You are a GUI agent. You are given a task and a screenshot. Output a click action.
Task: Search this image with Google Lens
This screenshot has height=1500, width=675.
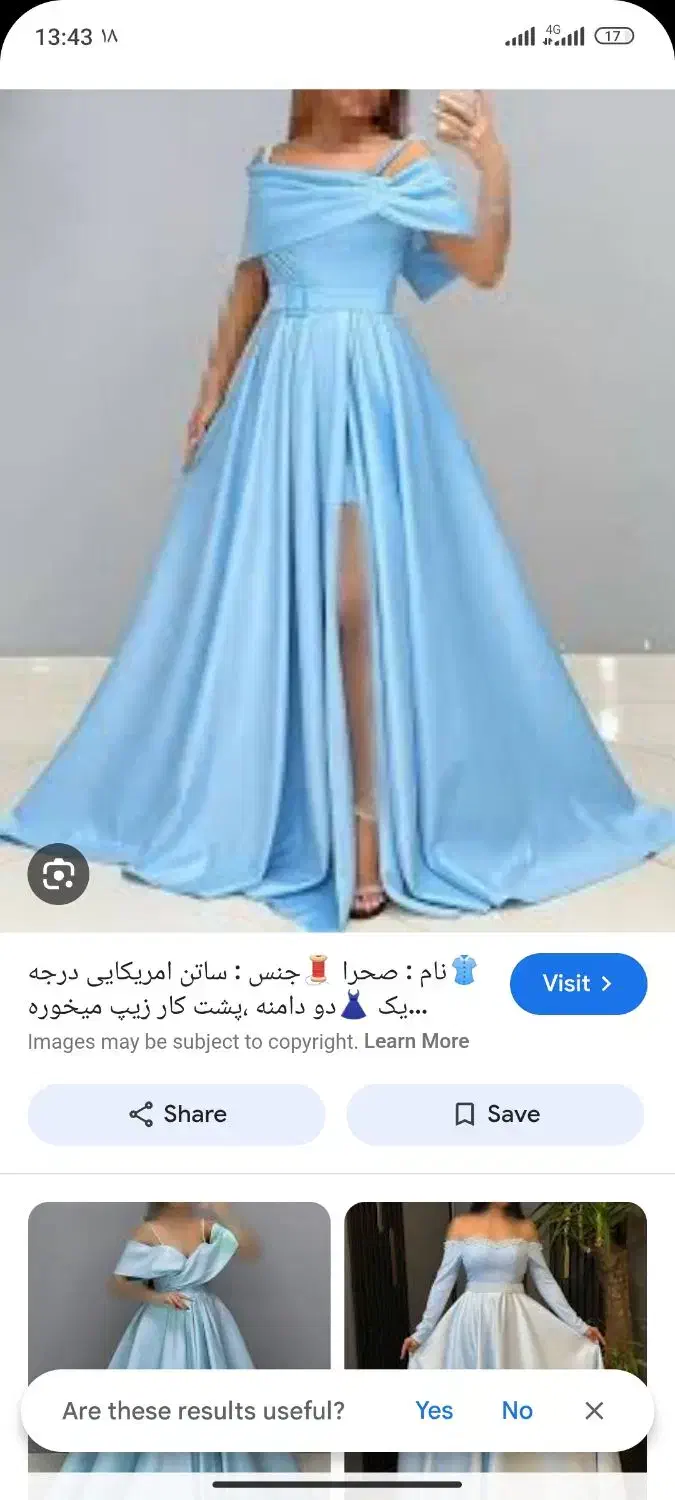(58, 874)
